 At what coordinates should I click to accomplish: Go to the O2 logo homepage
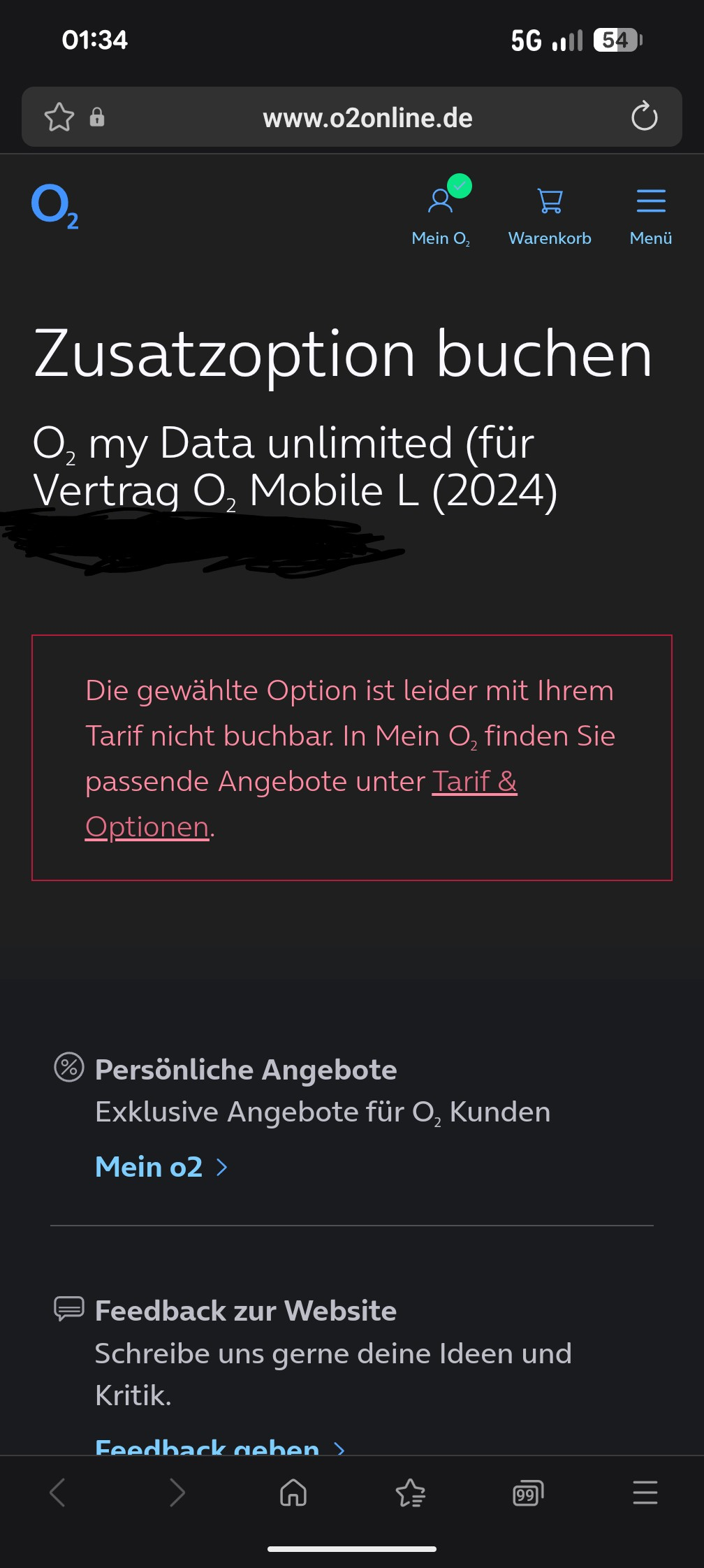(55, 206)
